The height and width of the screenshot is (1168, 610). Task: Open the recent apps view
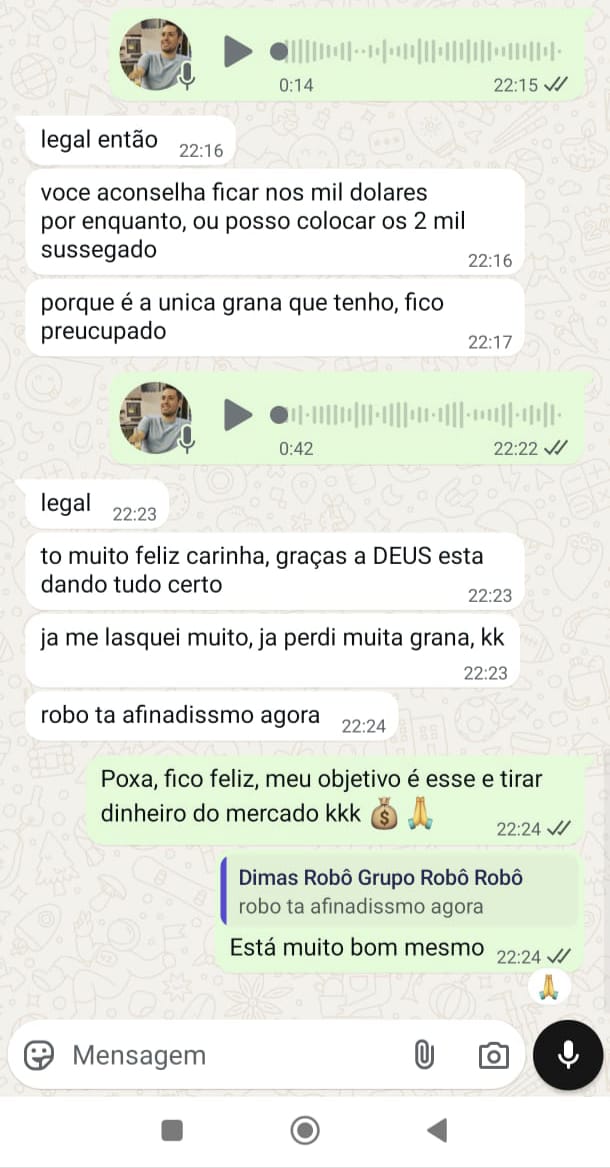click(172, 1130)
